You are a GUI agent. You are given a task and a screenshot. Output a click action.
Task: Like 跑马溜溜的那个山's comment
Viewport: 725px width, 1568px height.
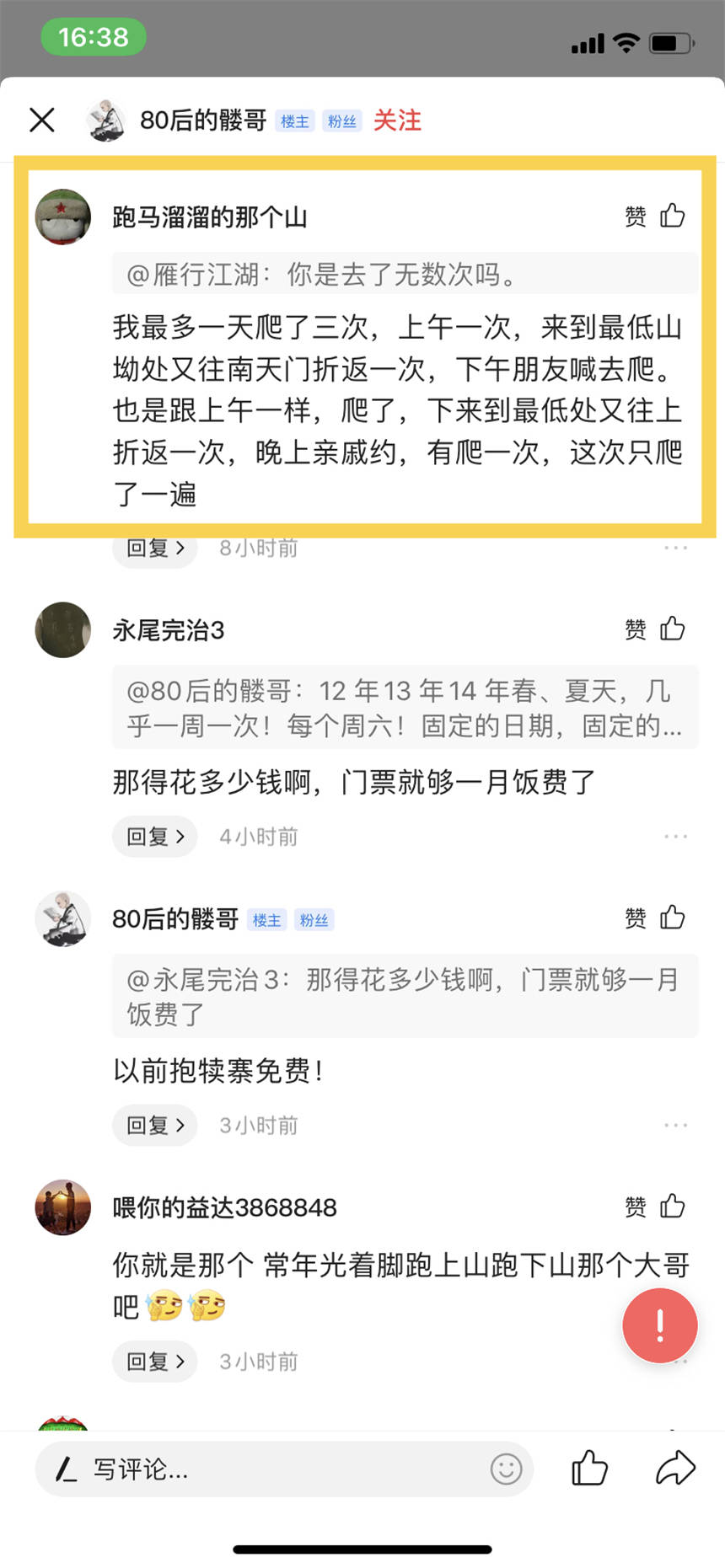pos(671,217)
